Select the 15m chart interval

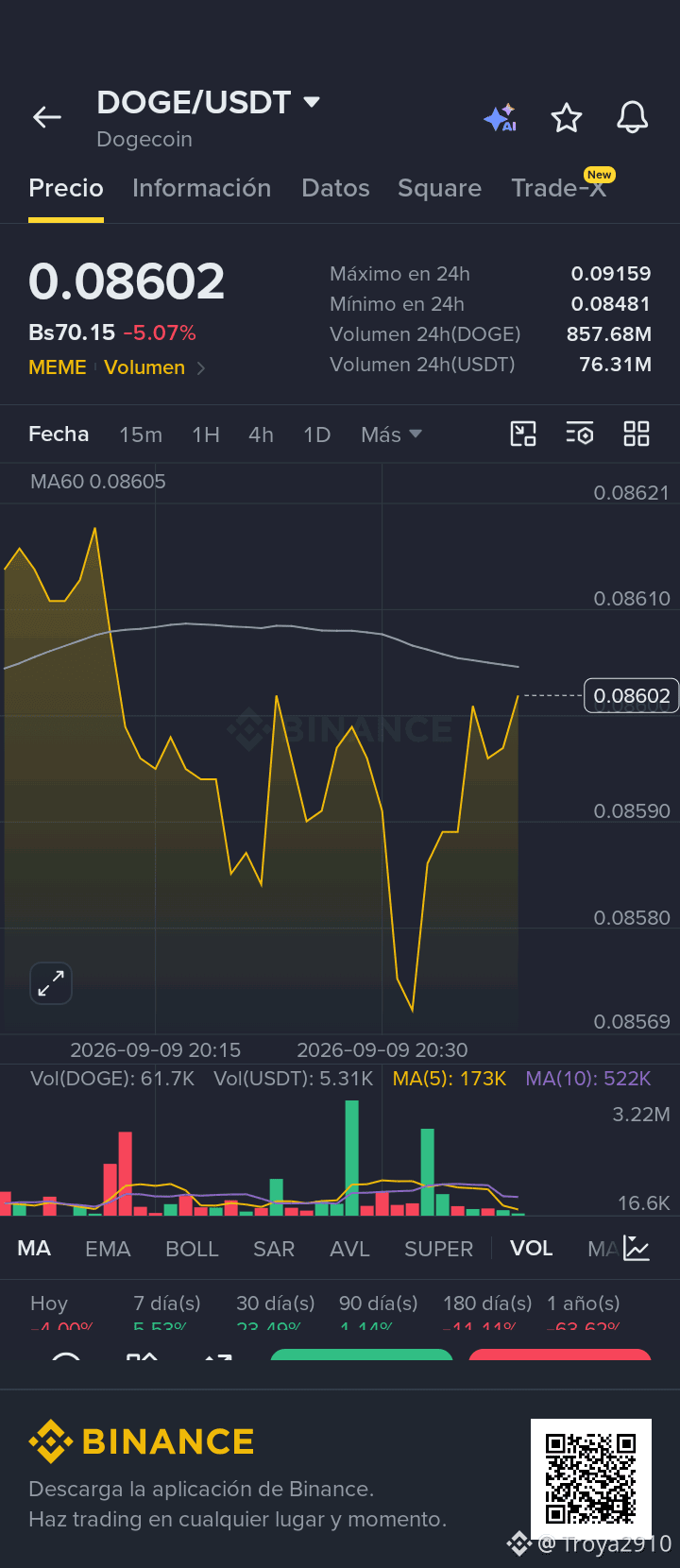click(x=141, y=435)
